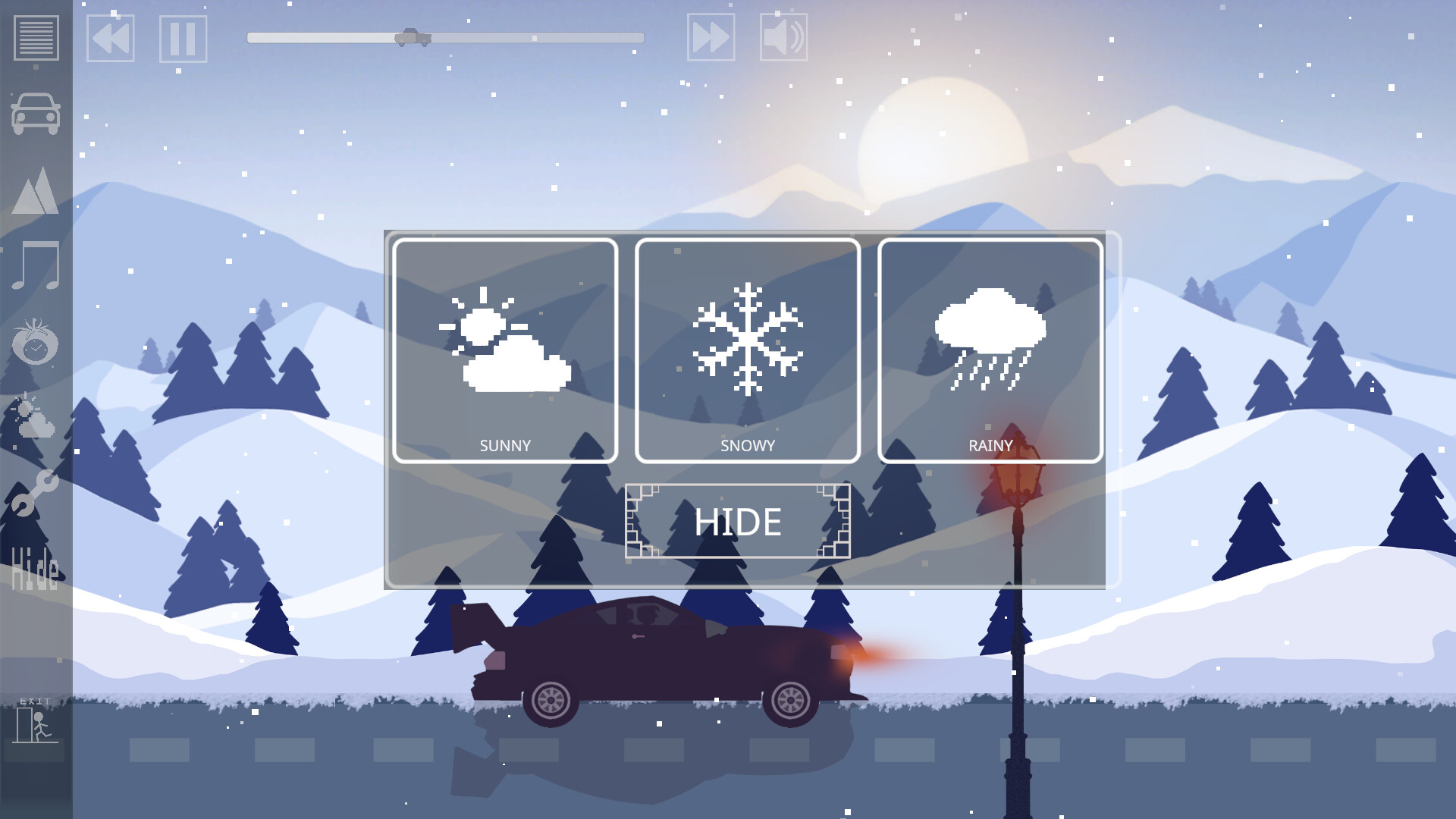Toggle the sound speaker icon
Screen dimensions: 1456x819
tap(783, 37)
